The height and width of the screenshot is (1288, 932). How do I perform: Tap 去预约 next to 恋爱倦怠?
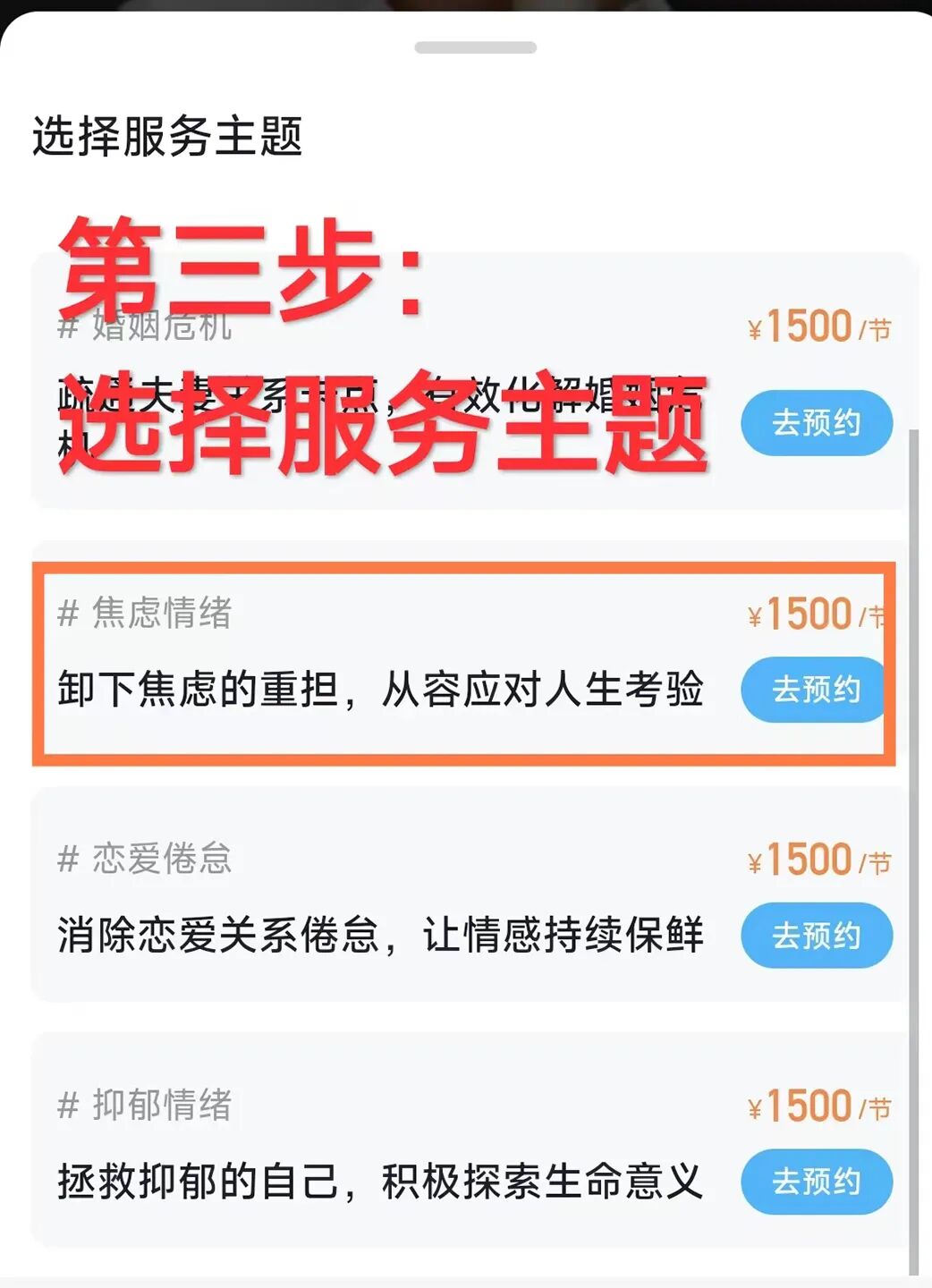pos(817,936)
